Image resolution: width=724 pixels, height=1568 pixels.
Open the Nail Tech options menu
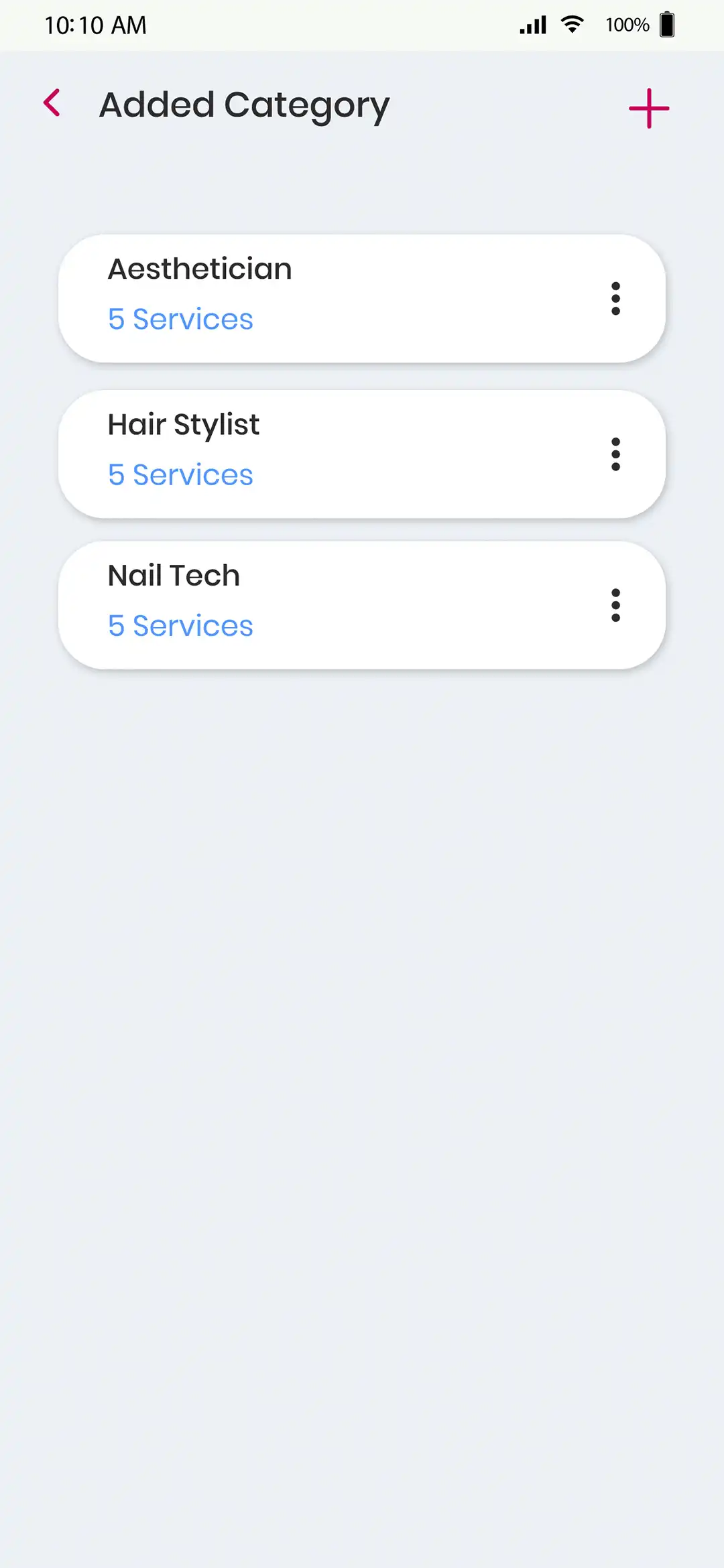[616, 604]
